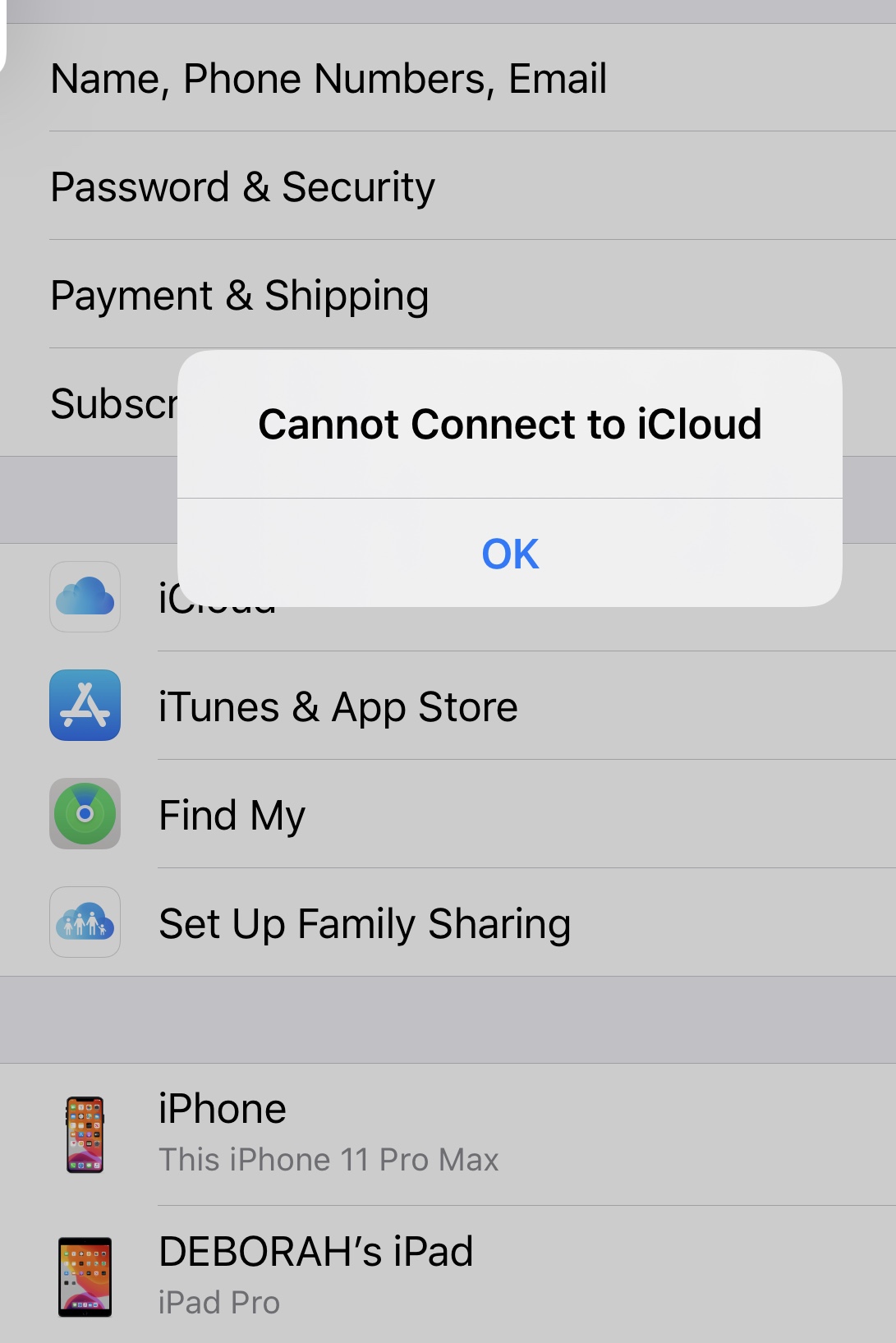Open iTunes & App Store settings
Image resolution: width=896 pixels, height=1343 pixels.
pos(338,706)
